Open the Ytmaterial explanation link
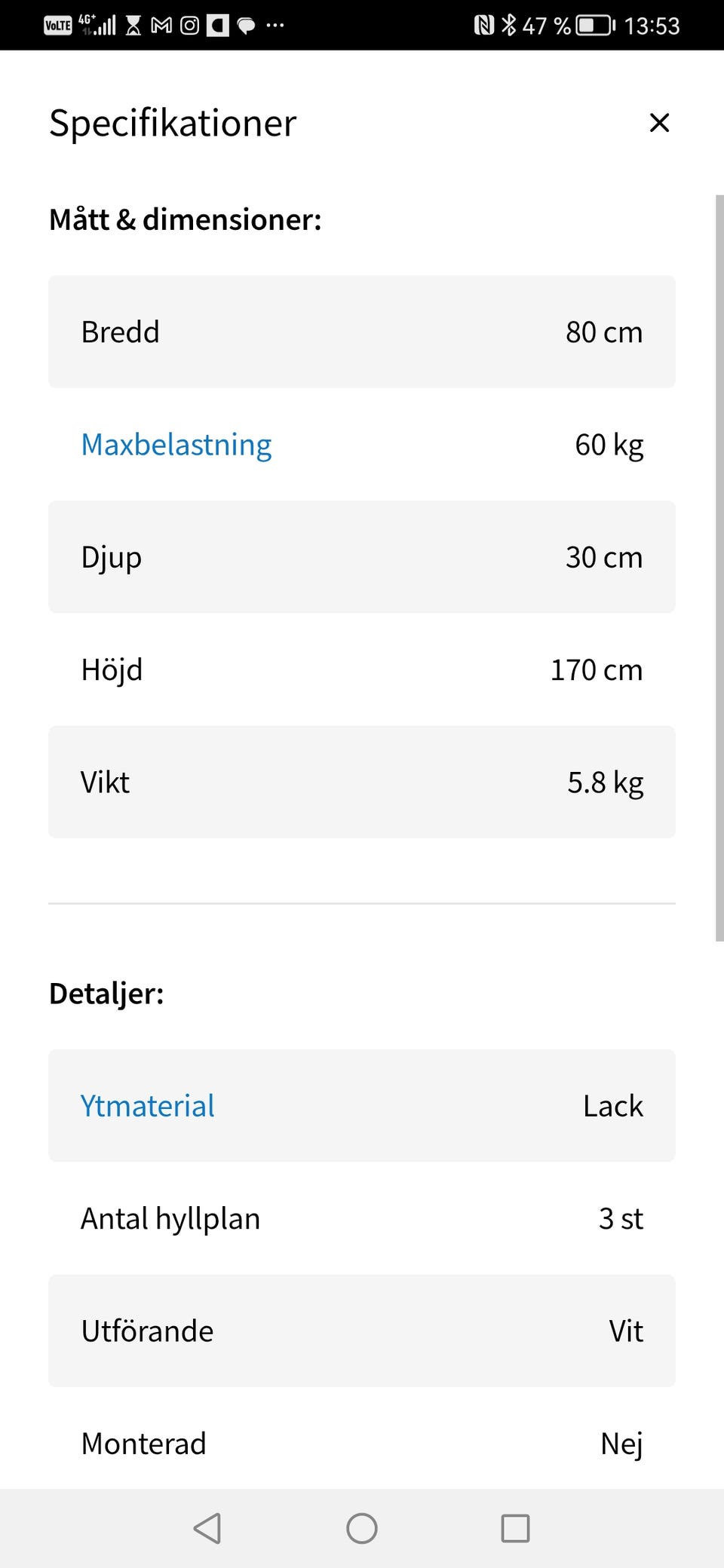Screen dimensions: 724x1568 [x=147, y=1106]
